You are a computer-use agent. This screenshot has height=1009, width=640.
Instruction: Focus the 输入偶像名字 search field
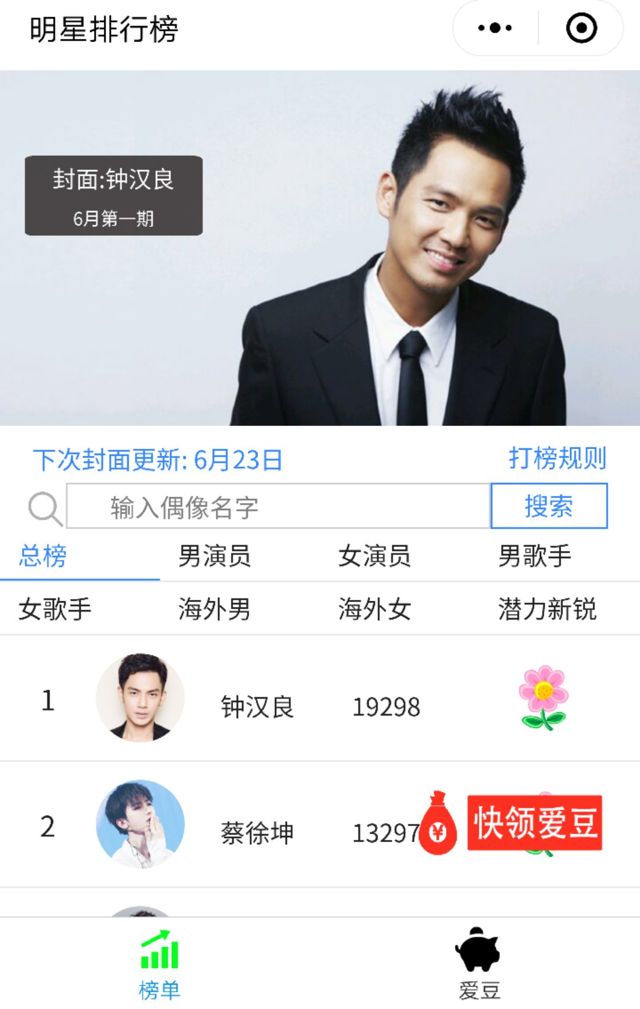click(278, 506)
